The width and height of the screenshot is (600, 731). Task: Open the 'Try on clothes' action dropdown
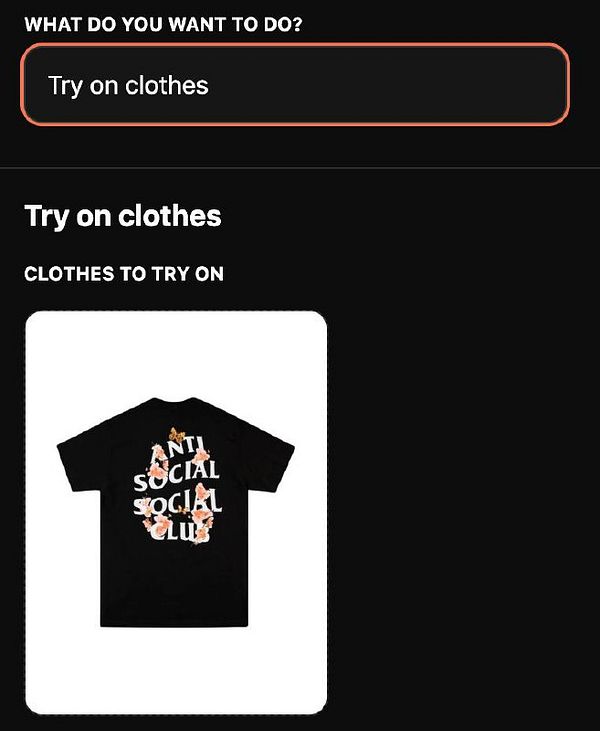295,85
